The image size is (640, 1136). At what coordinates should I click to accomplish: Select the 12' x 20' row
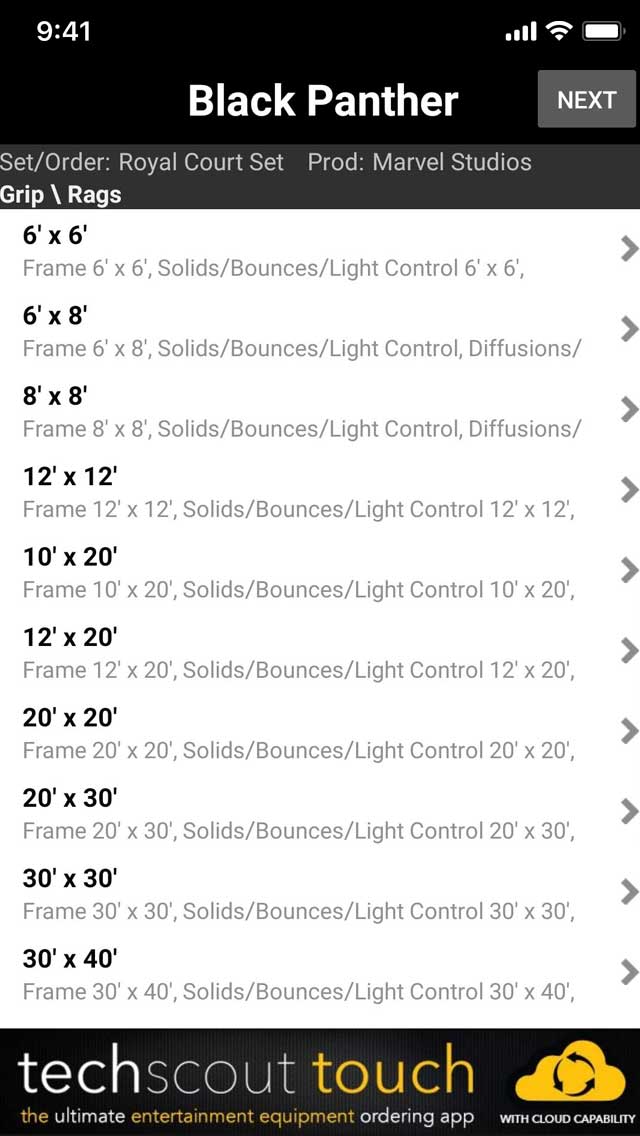coord(320,653)
